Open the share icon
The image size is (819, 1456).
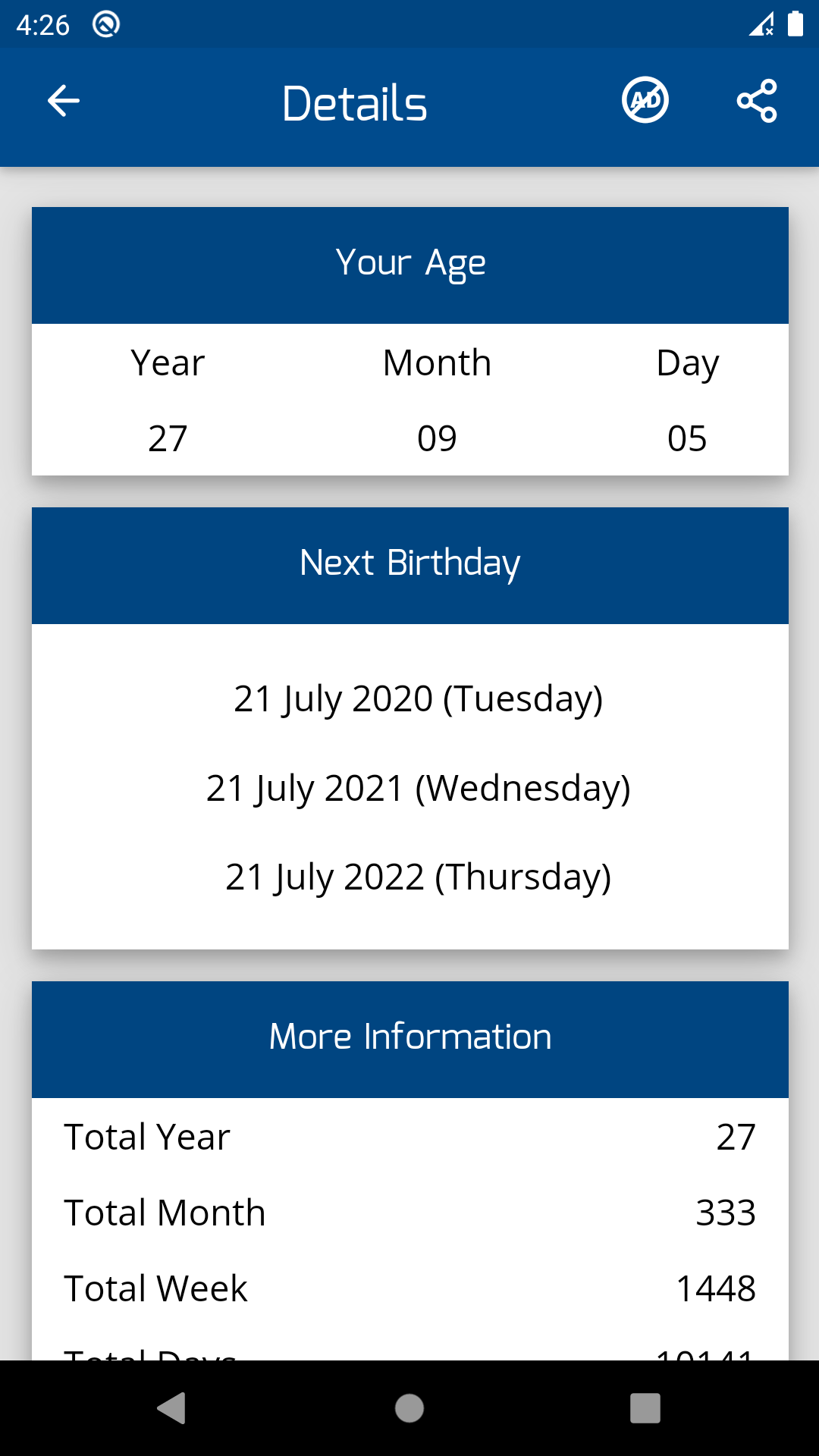click(x=756, y=99)
